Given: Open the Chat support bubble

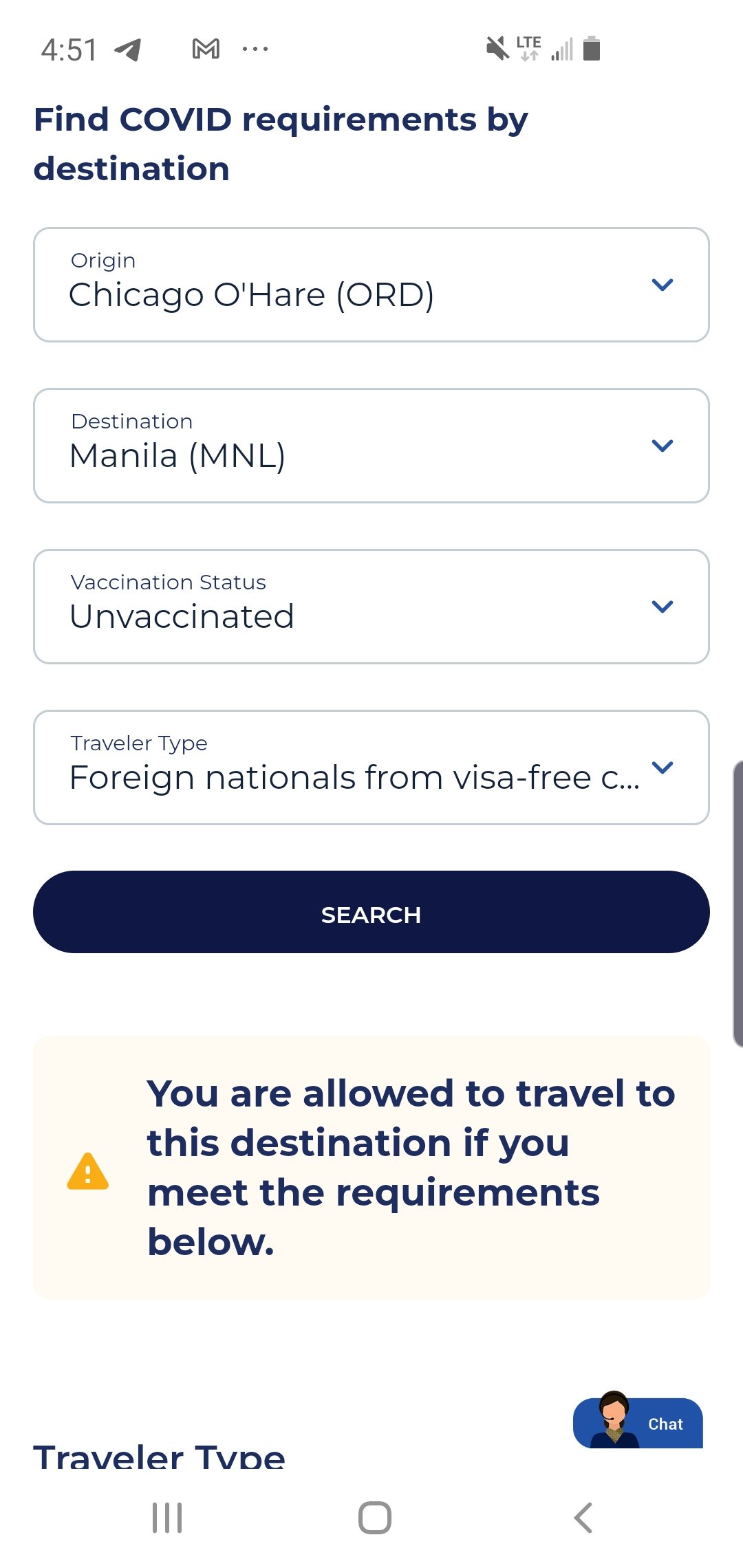Looking at the screenshot, I should tap(638, 1421).
